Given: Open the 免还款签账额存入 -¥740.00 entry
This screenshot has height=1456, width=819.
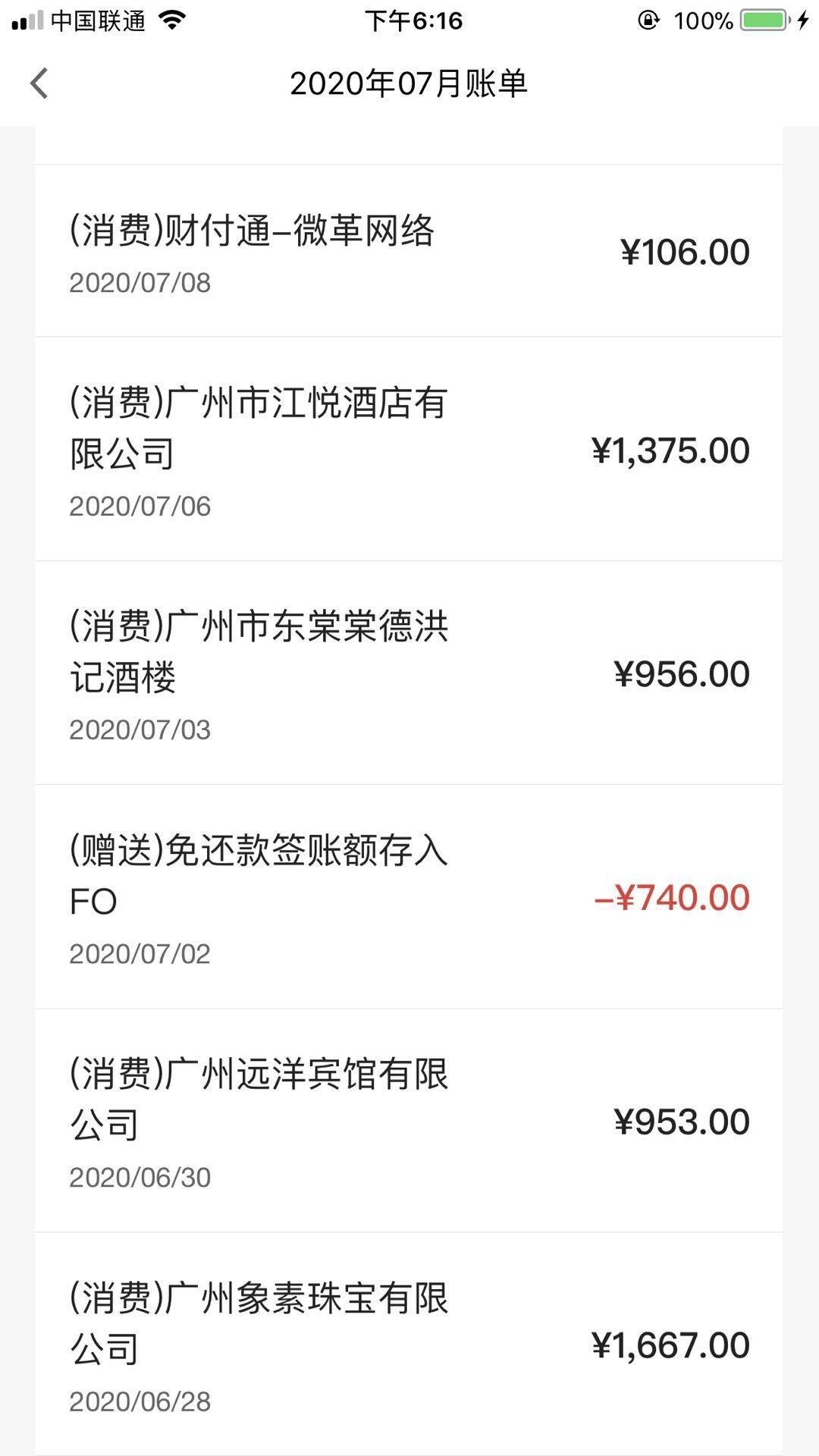Looking at the screenshot, I should (x=409, y=897).
